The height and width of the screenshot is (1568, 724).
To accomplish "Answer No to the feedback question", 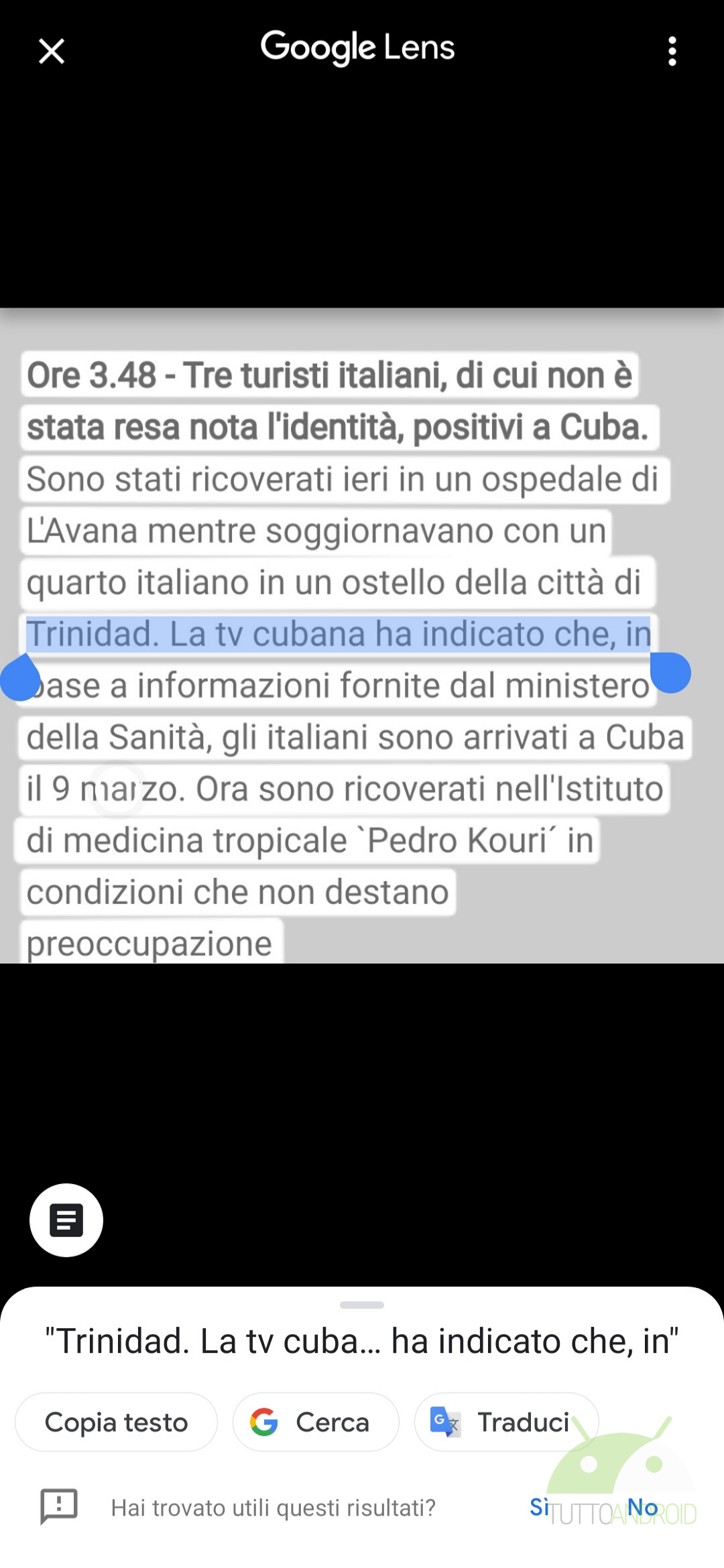I will 642,1507.
